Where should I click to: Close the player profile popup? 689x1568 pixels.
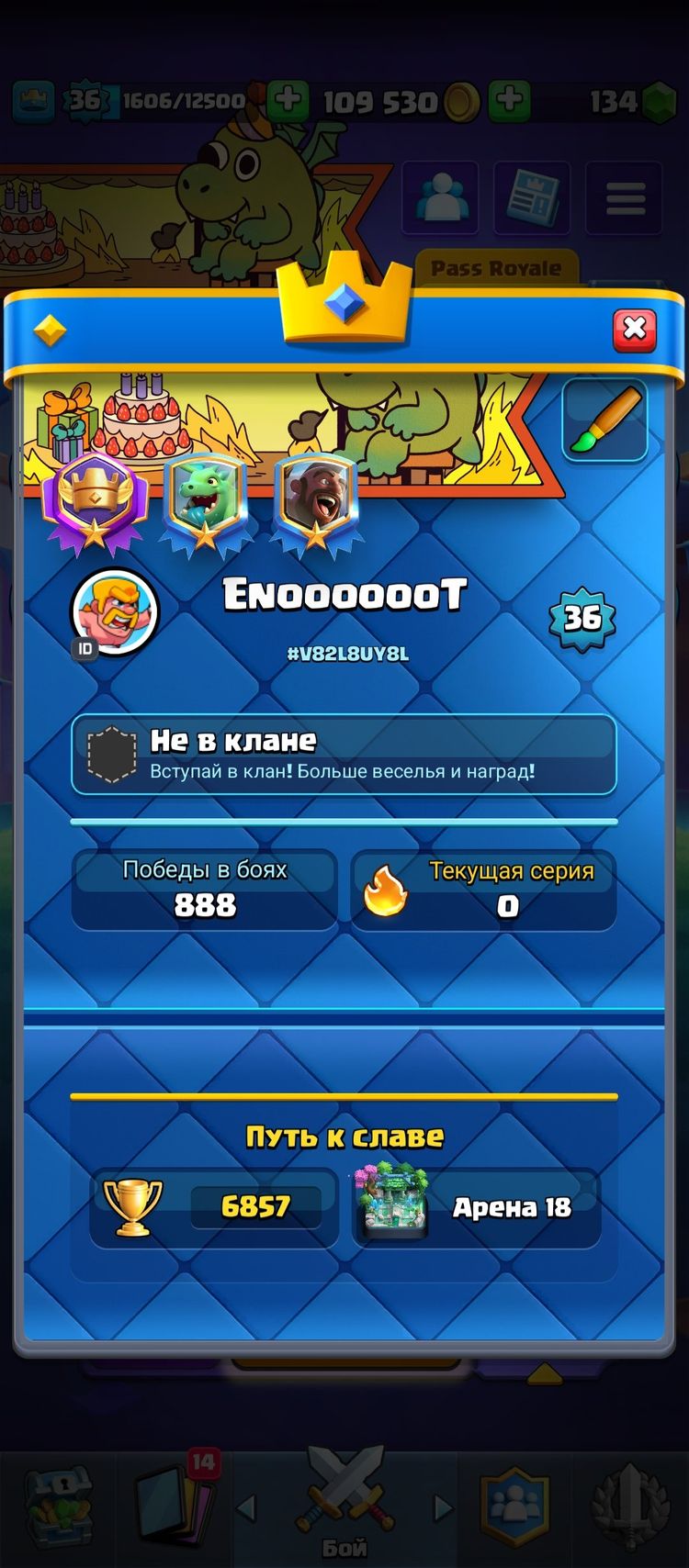pyautogui.click(x=634, y=329)
